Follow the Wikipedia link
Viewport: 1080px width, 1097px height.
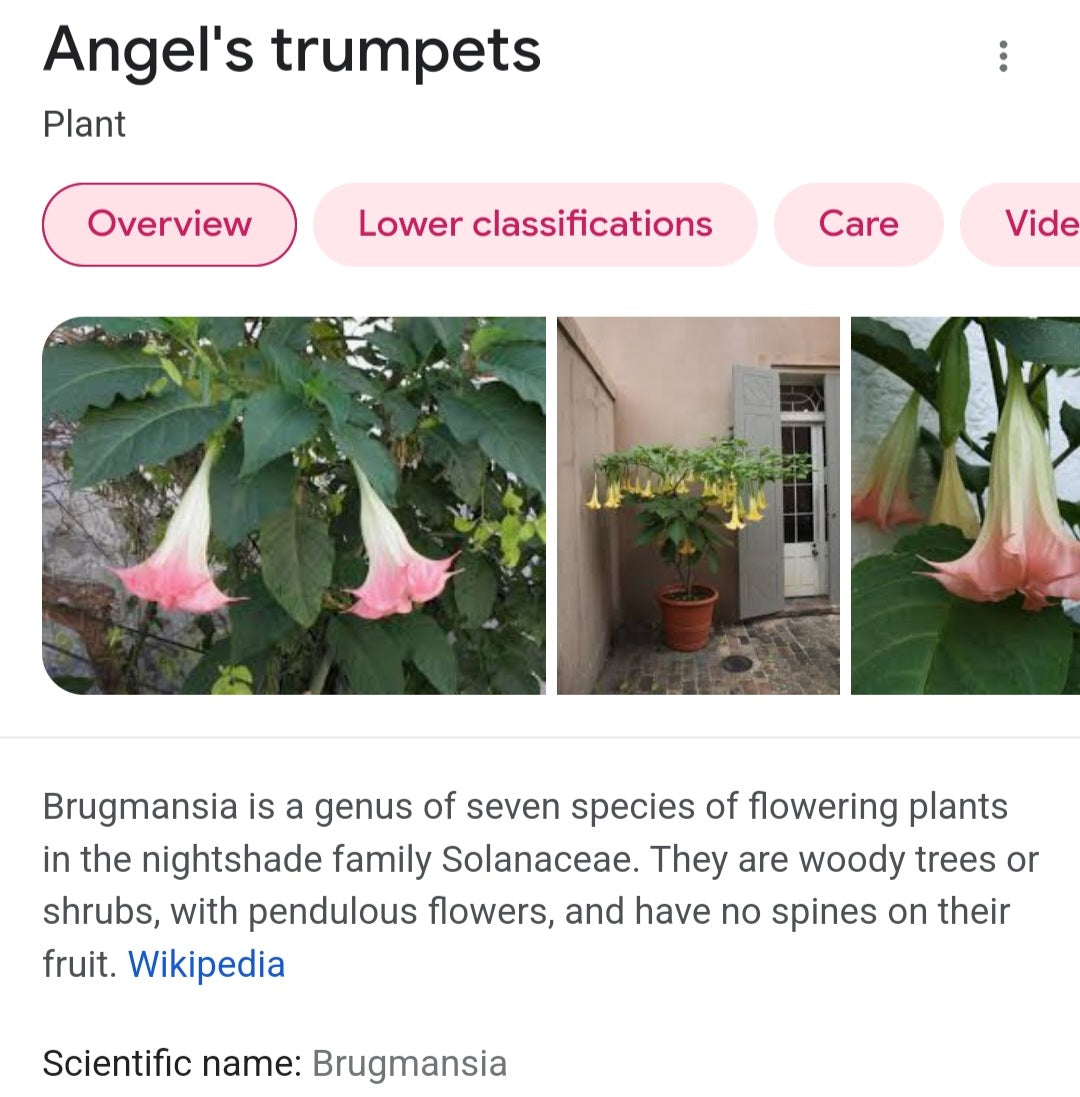(206, 964)
